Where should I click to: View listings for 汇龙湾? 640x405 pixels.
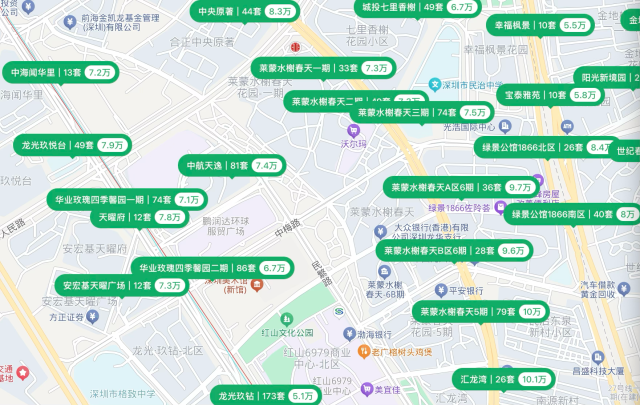click(503, 380)
